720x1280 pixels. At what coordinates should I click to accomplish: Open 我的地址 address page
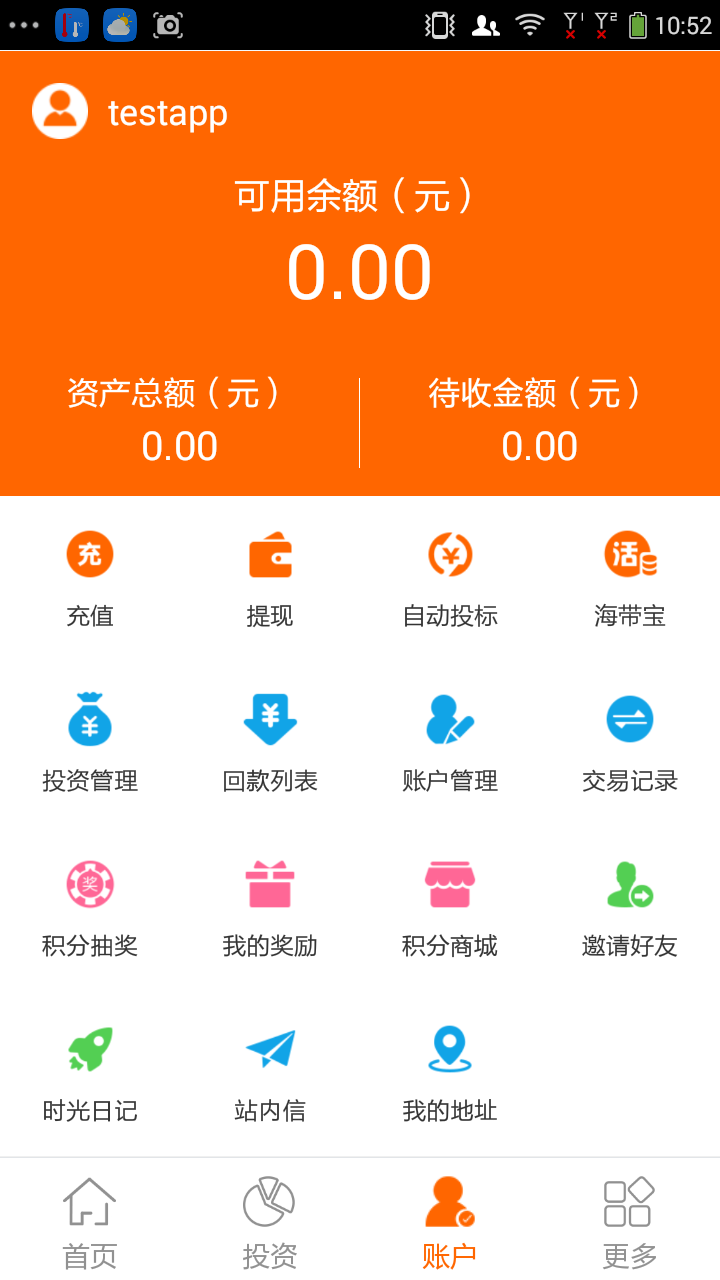[450, 1073]
